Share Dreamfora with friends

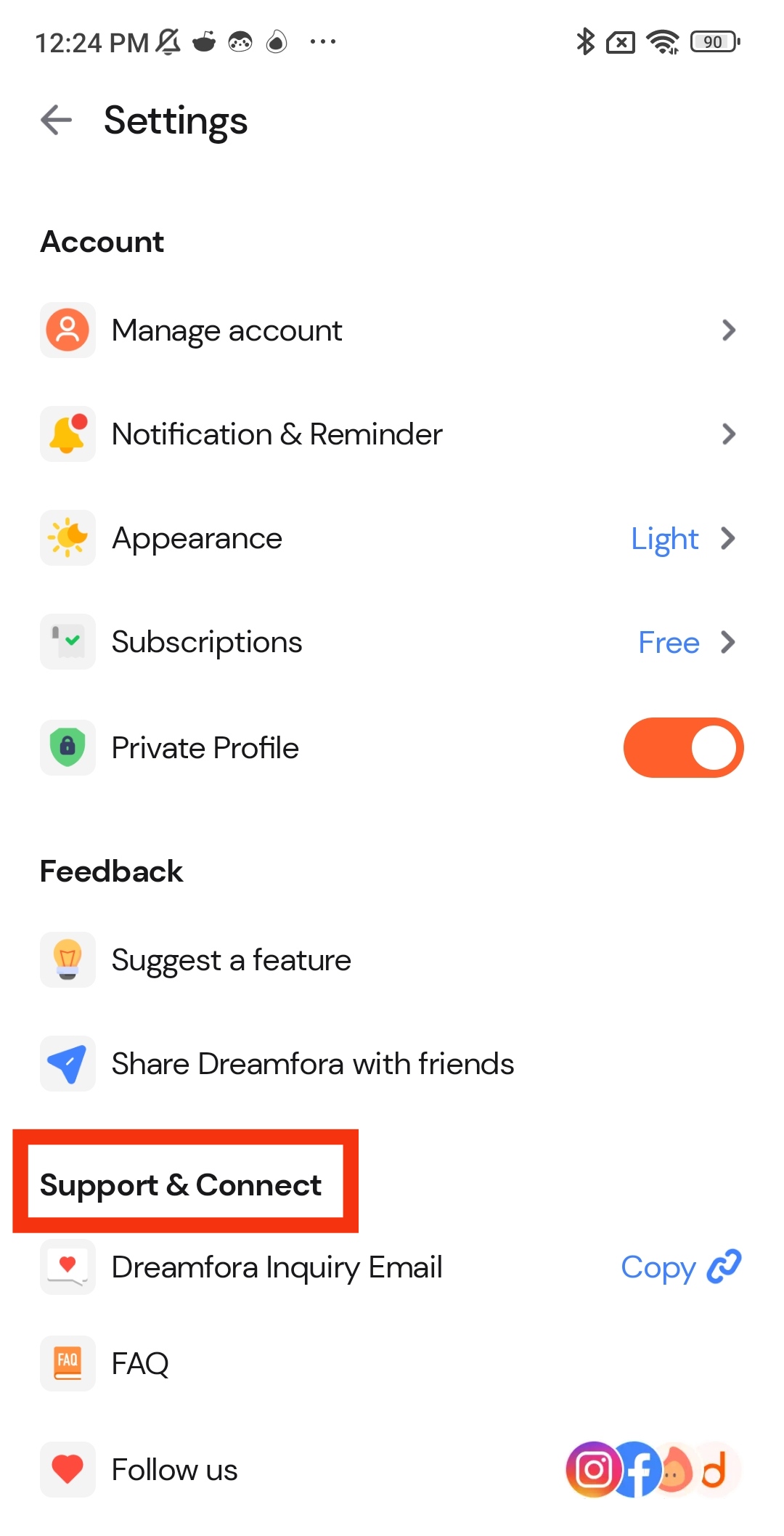coord(312,1064)
